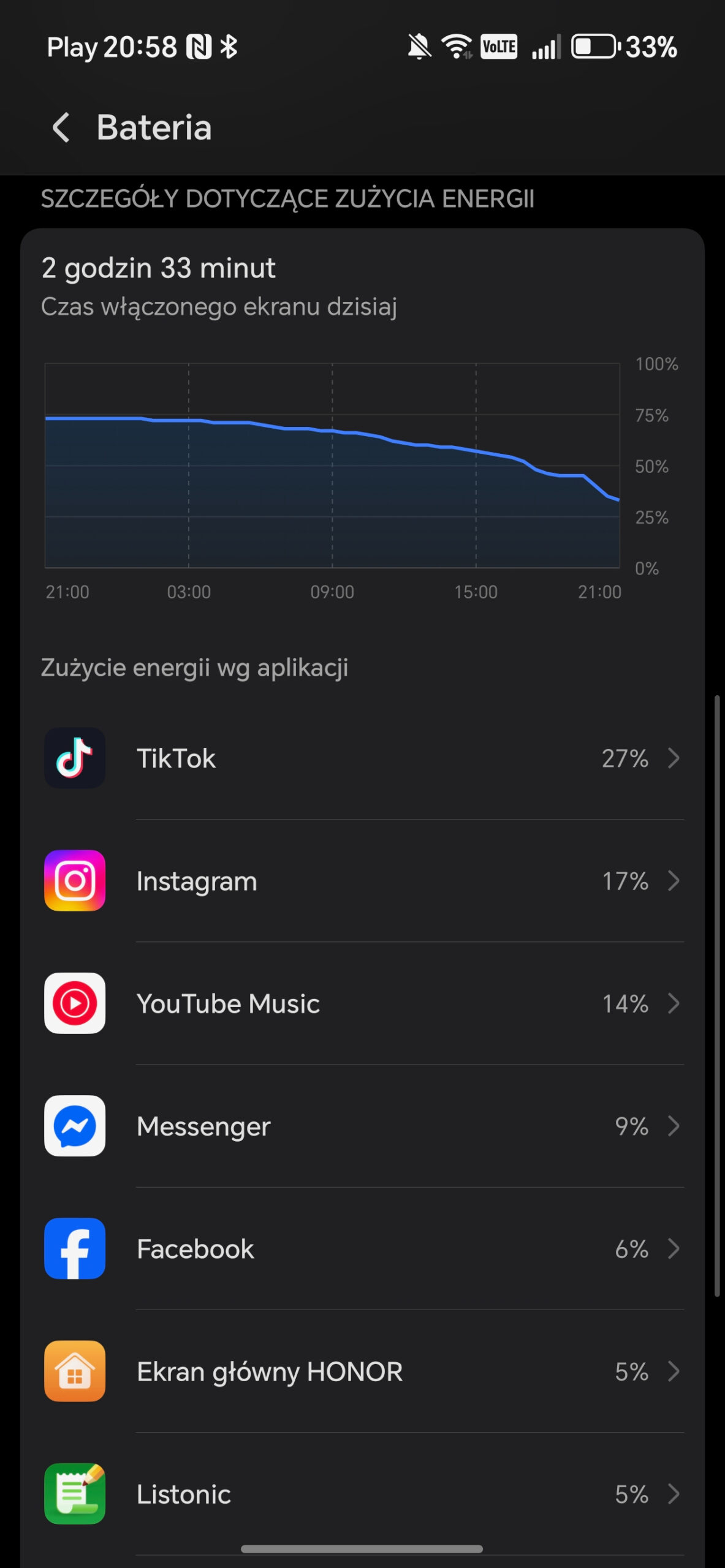The image size is (725, 1568).
Task: Show Facebook battery usage details
Action: (363, 1248)
